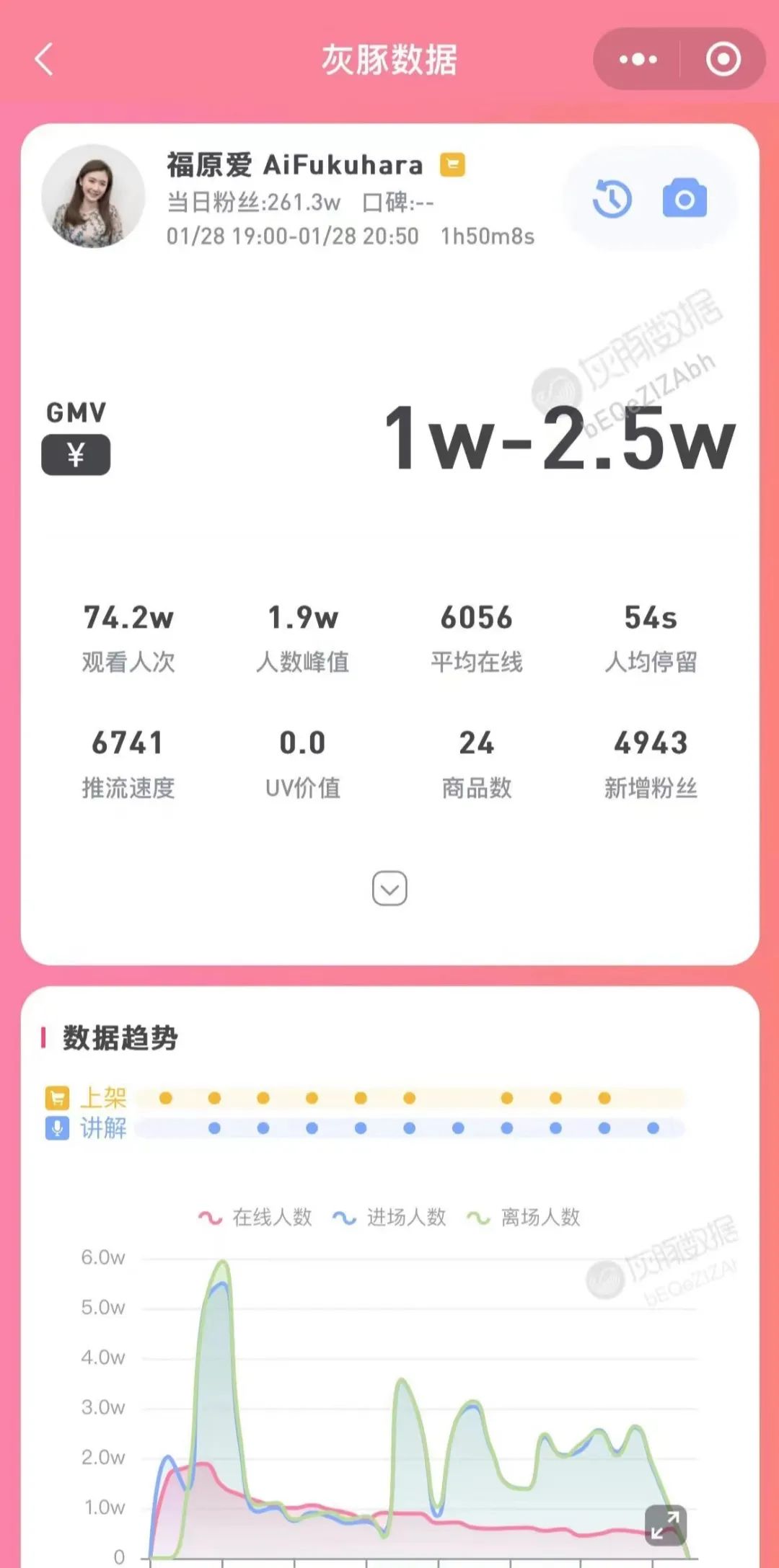This screenshot has width=779, height=1568.
Task: Open the livestream history clock icon
Action: click(x=612, y=199)
